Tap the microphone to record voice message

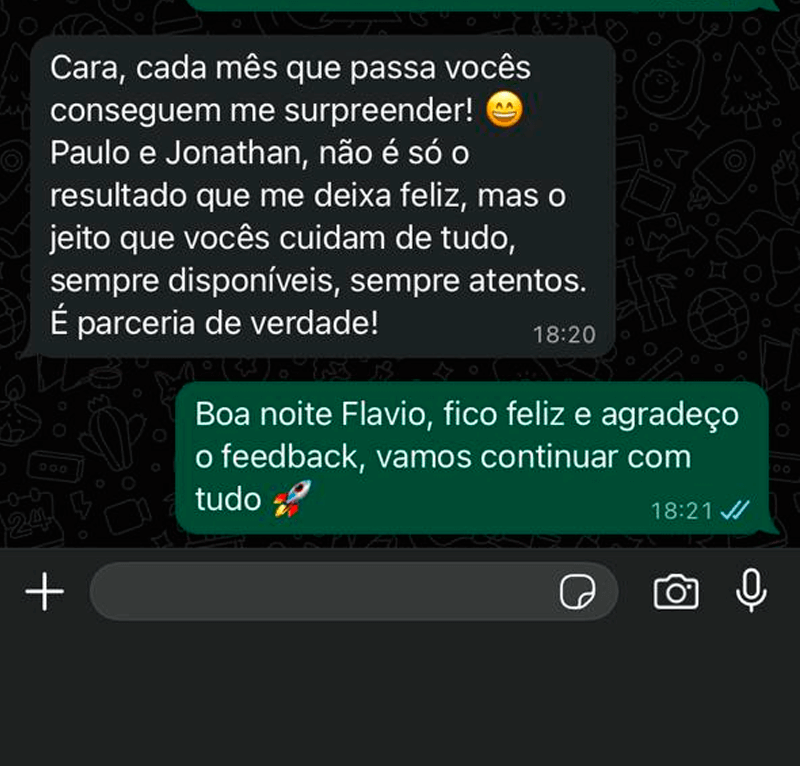point(751,591)
